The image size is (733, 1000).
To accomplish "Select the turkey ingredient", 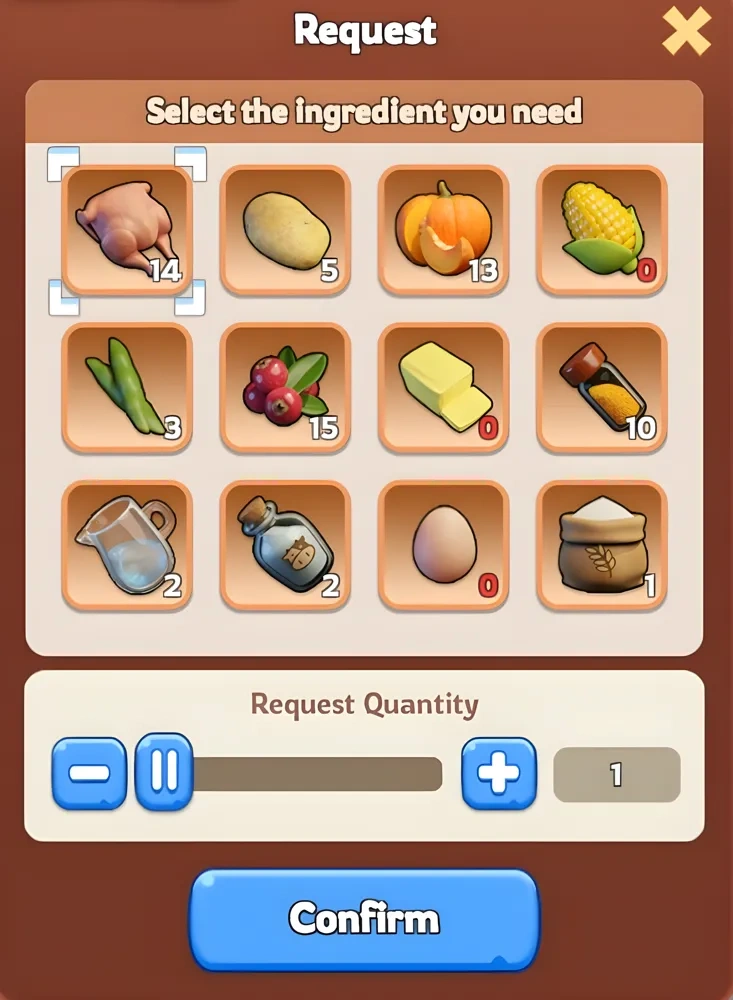I will point(127,230).
